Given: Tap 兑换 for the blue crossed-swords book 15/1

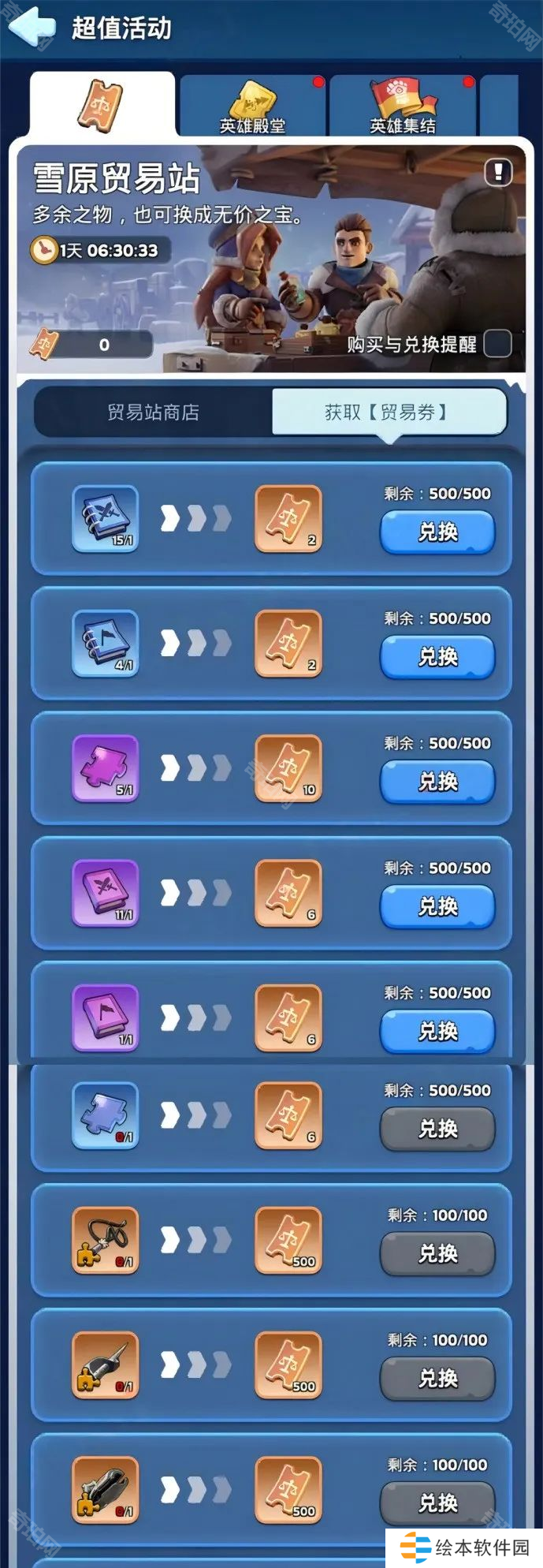Looking at the screenshot, I should pyautogui.click(x=437, y=532).
